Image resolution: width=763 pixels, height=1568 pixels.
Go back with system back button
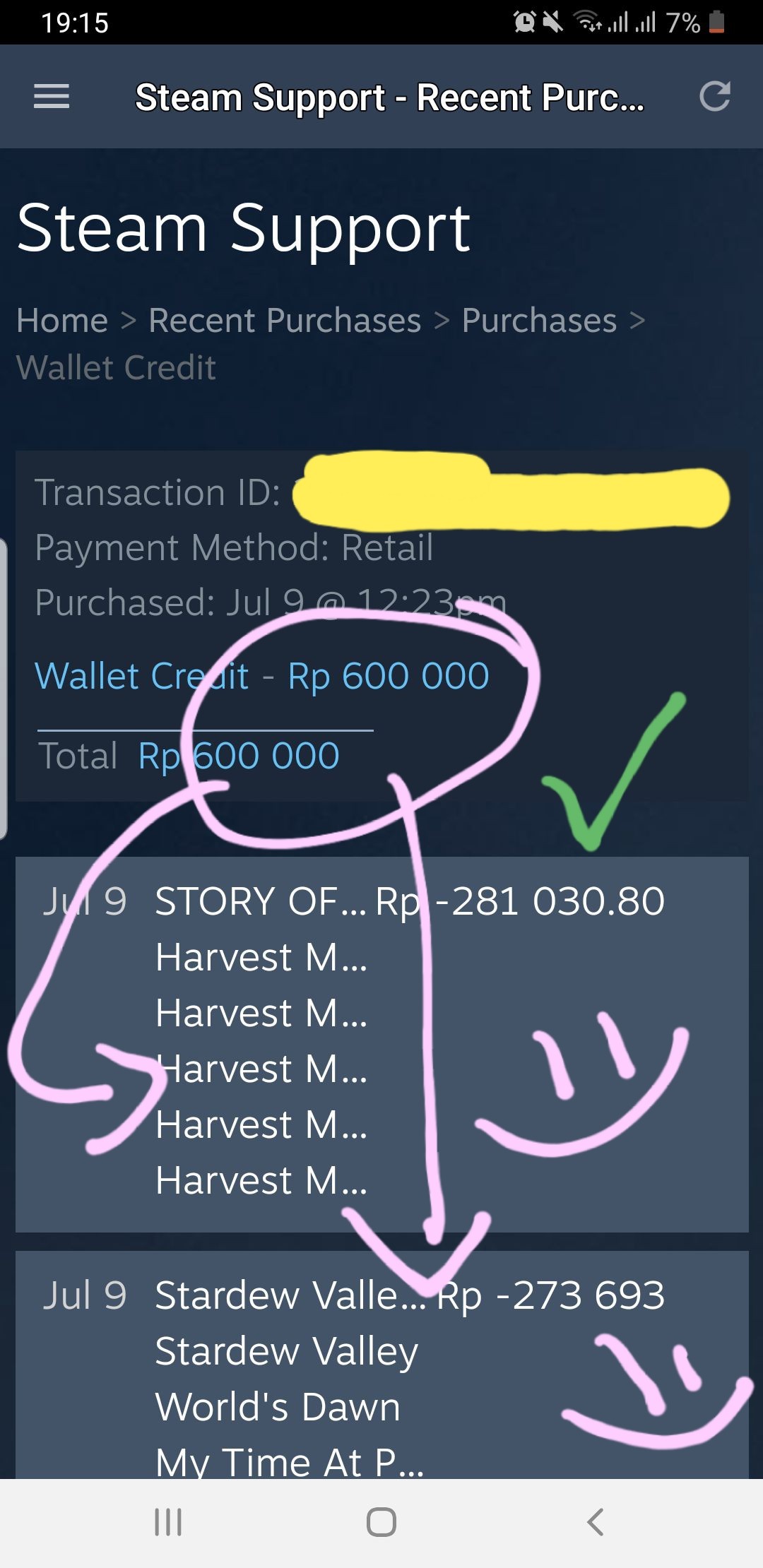tap(595, 1523)
